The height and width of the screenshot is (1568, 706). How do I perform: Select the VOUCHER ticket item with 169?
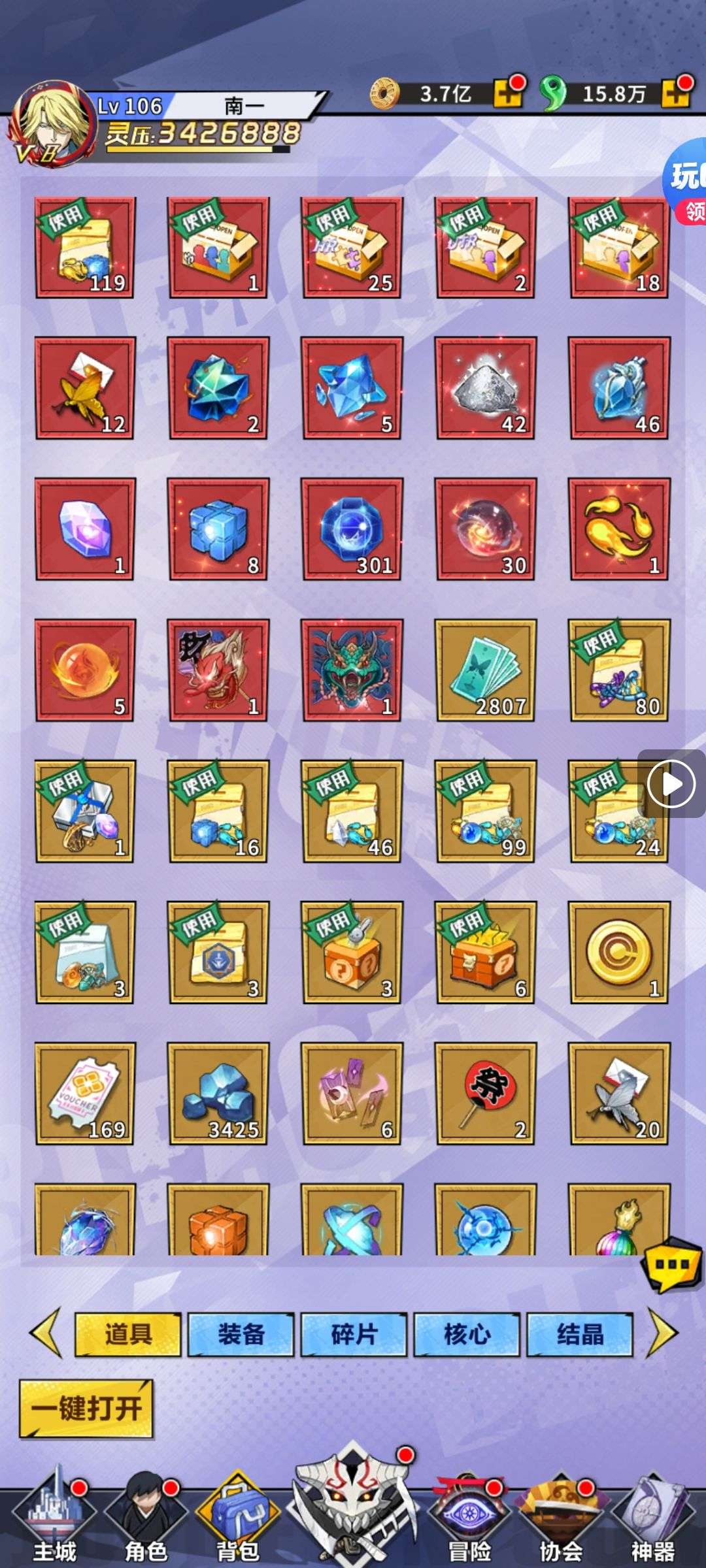[x=85, y=1093]
